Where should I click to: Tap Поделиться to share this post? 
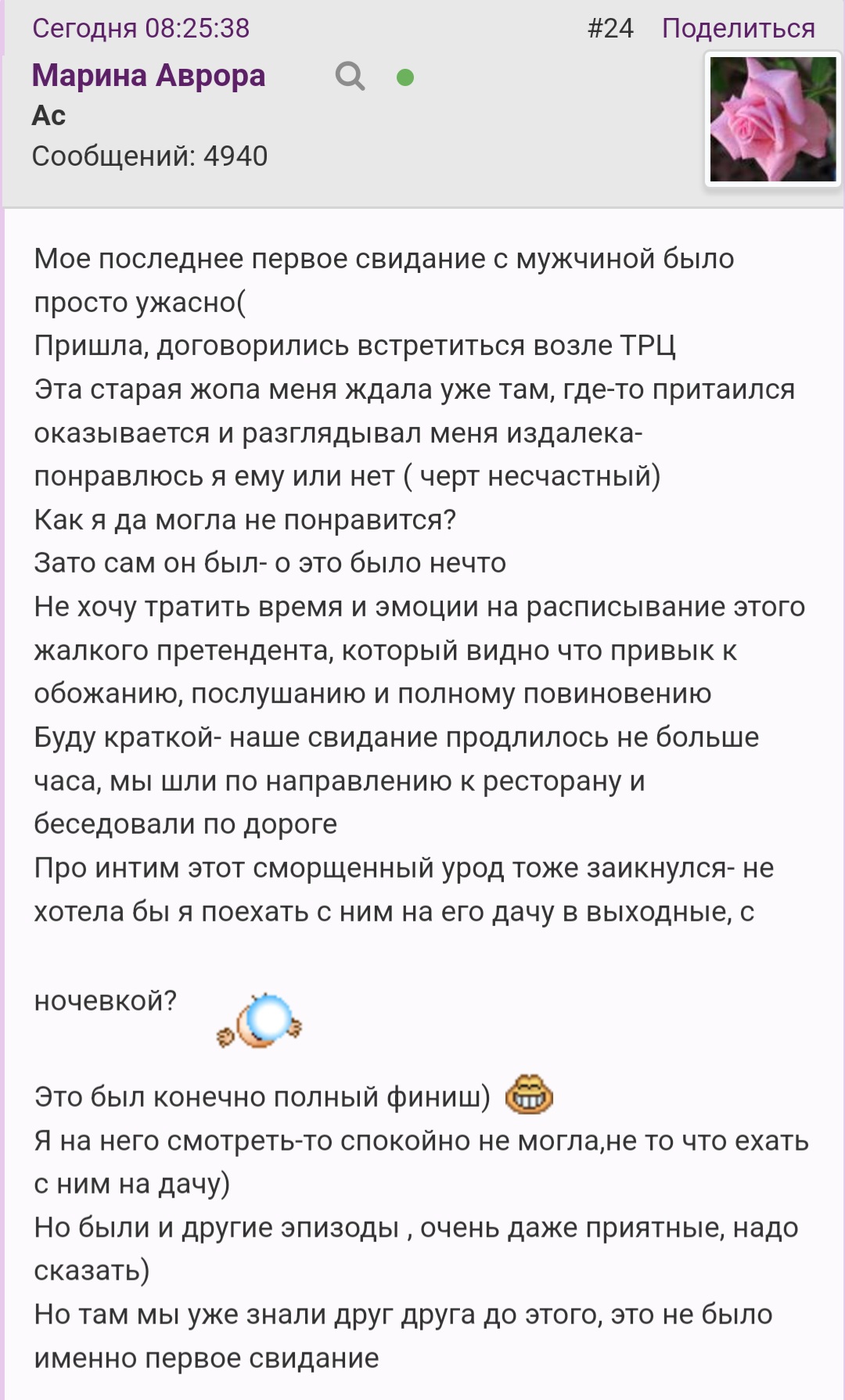click(738, 28)
